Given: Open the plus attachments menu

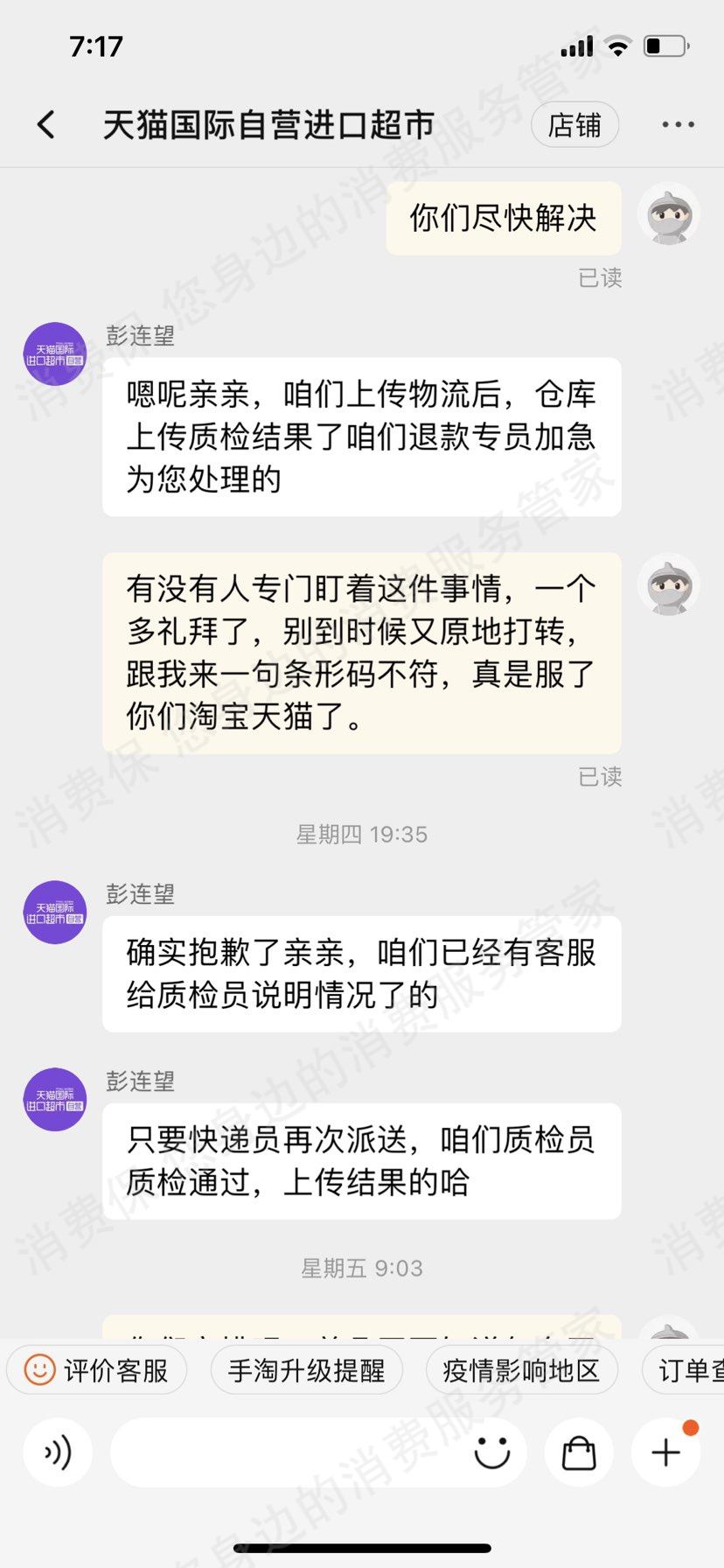Looking at the screenshot, I should (x=666, y=1452).
